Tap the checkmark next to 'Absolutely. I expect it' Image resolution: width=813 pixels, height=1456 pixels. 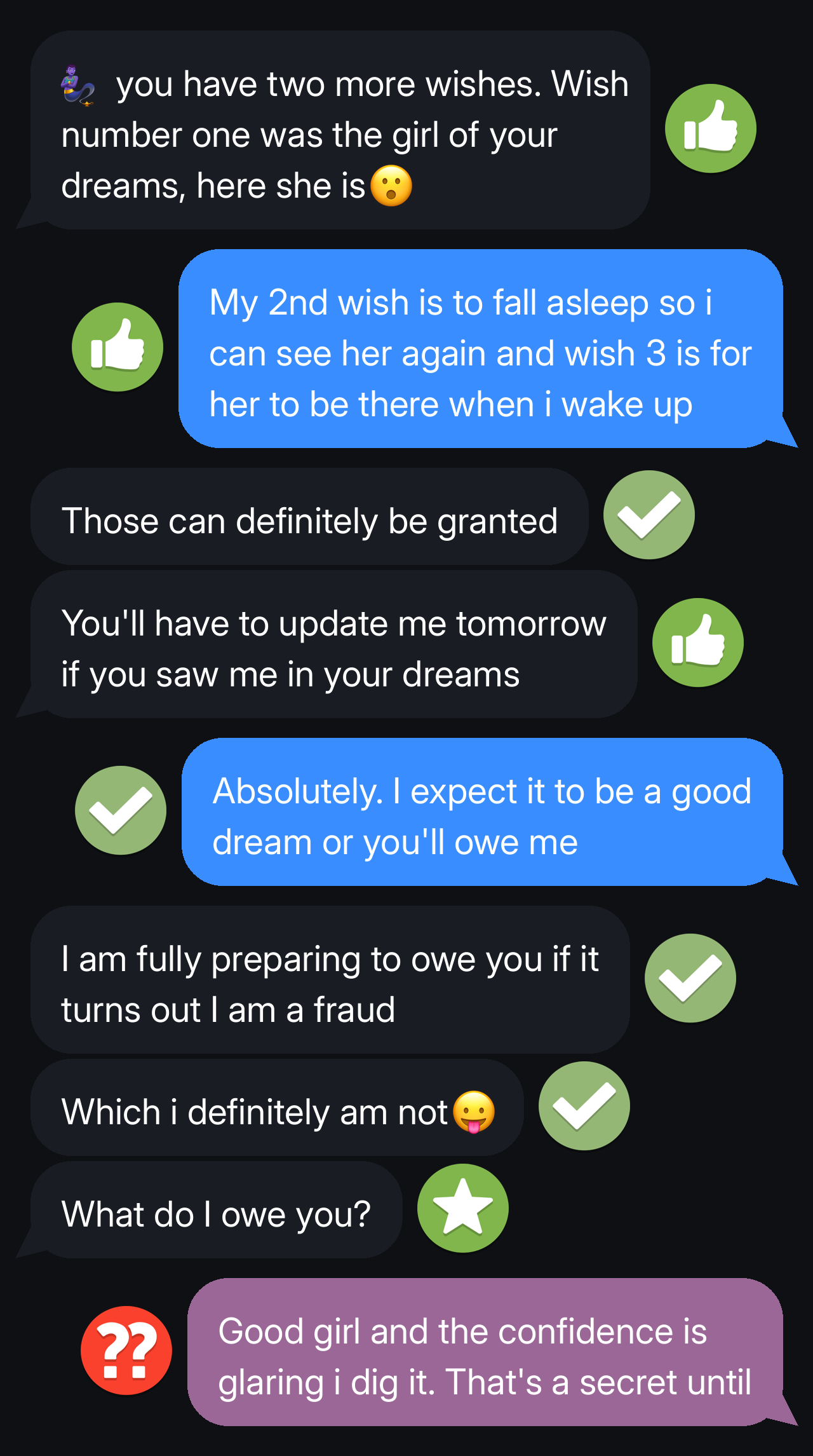[x=121, y=810]
